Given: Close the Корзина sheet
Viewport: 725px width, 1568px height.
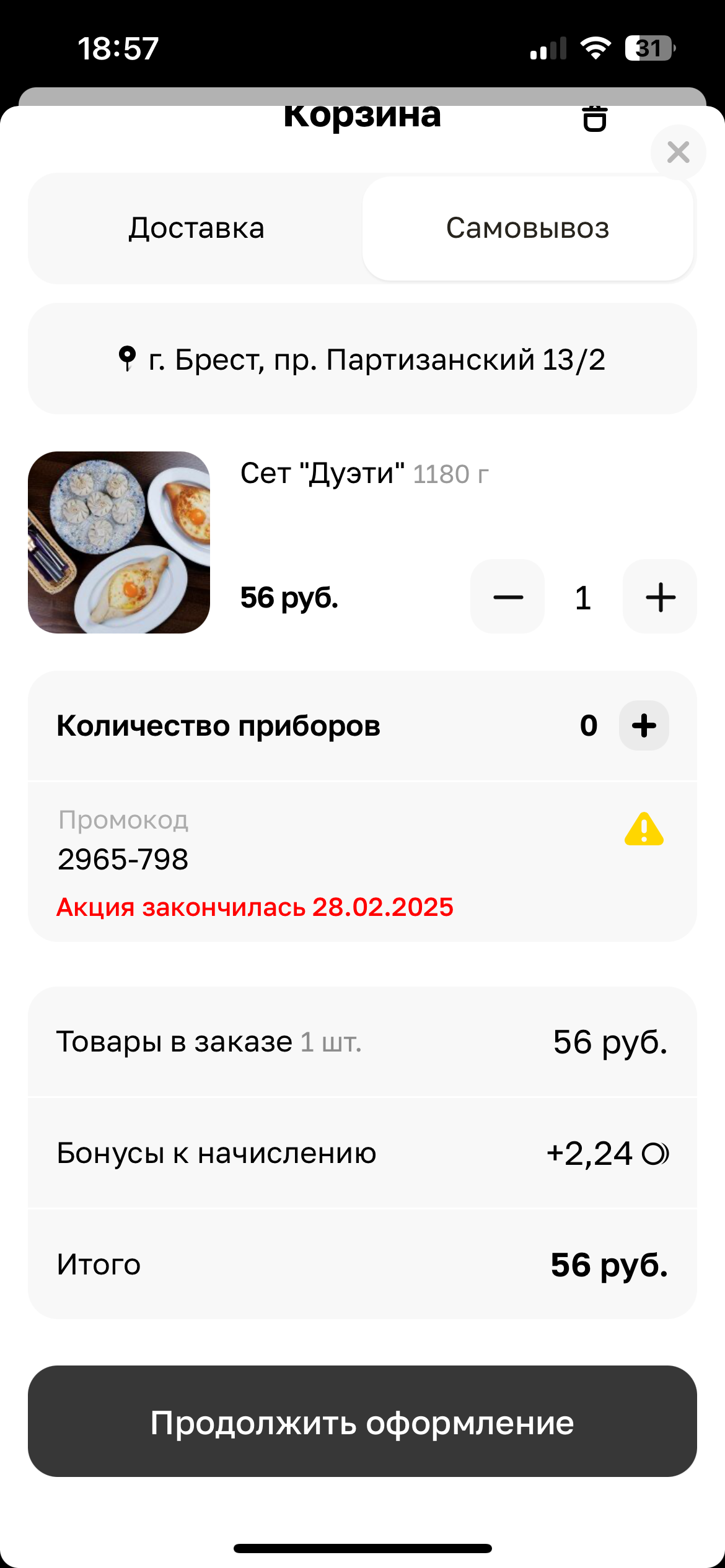Looking at the screenshot, I should [x=678, y=152].
